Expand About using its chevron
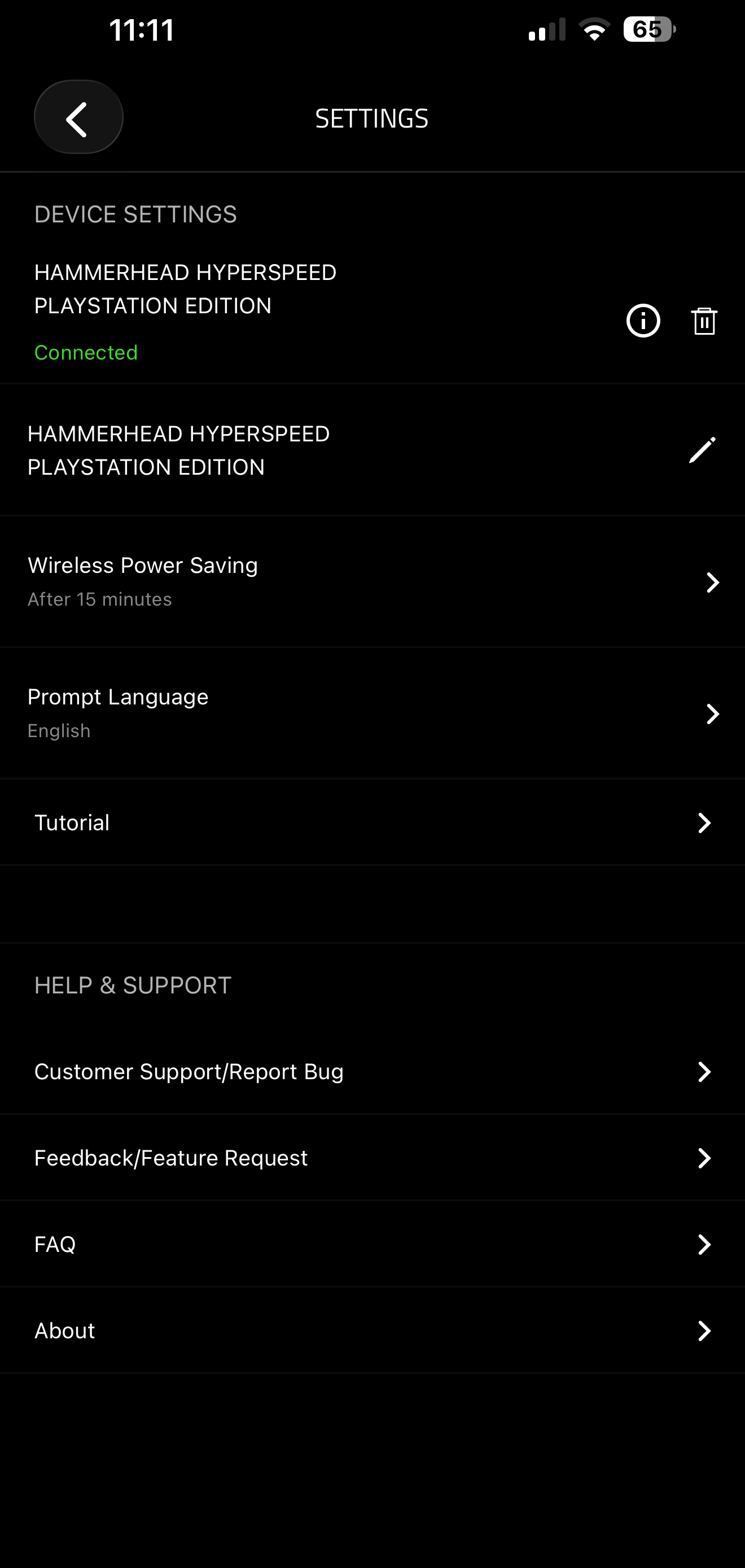 [x=704, y=1330]
